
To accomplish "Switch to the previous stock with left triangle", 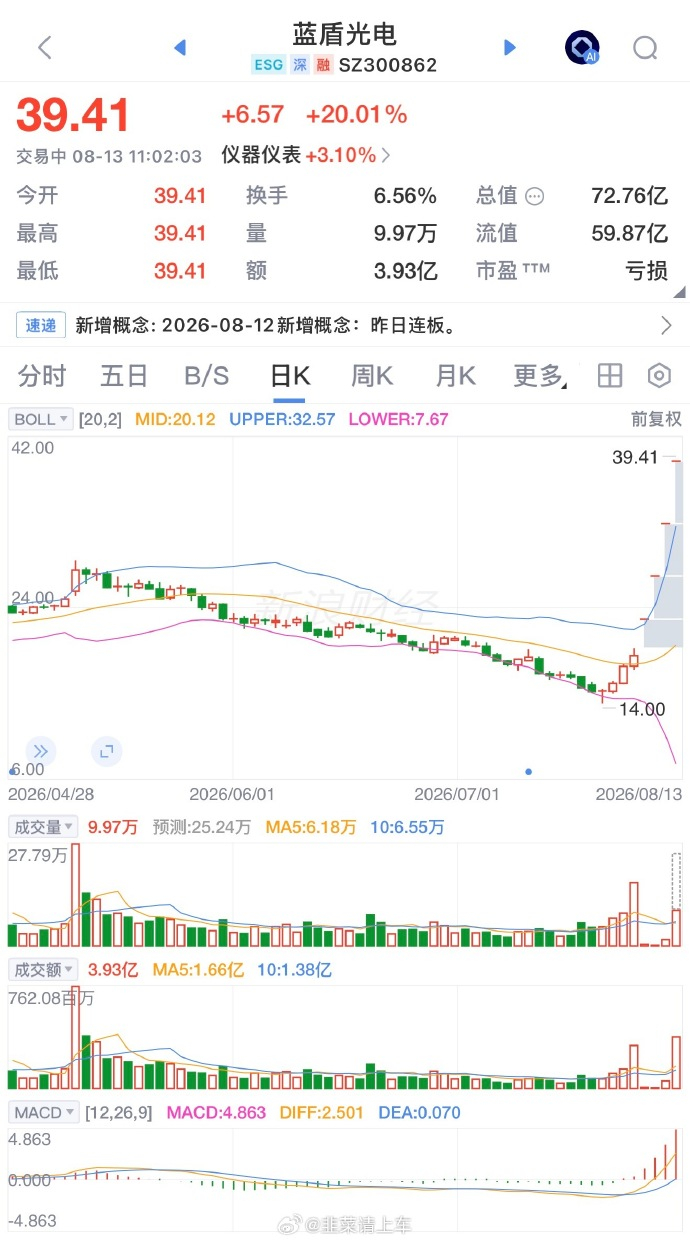I will click(180, 47).
